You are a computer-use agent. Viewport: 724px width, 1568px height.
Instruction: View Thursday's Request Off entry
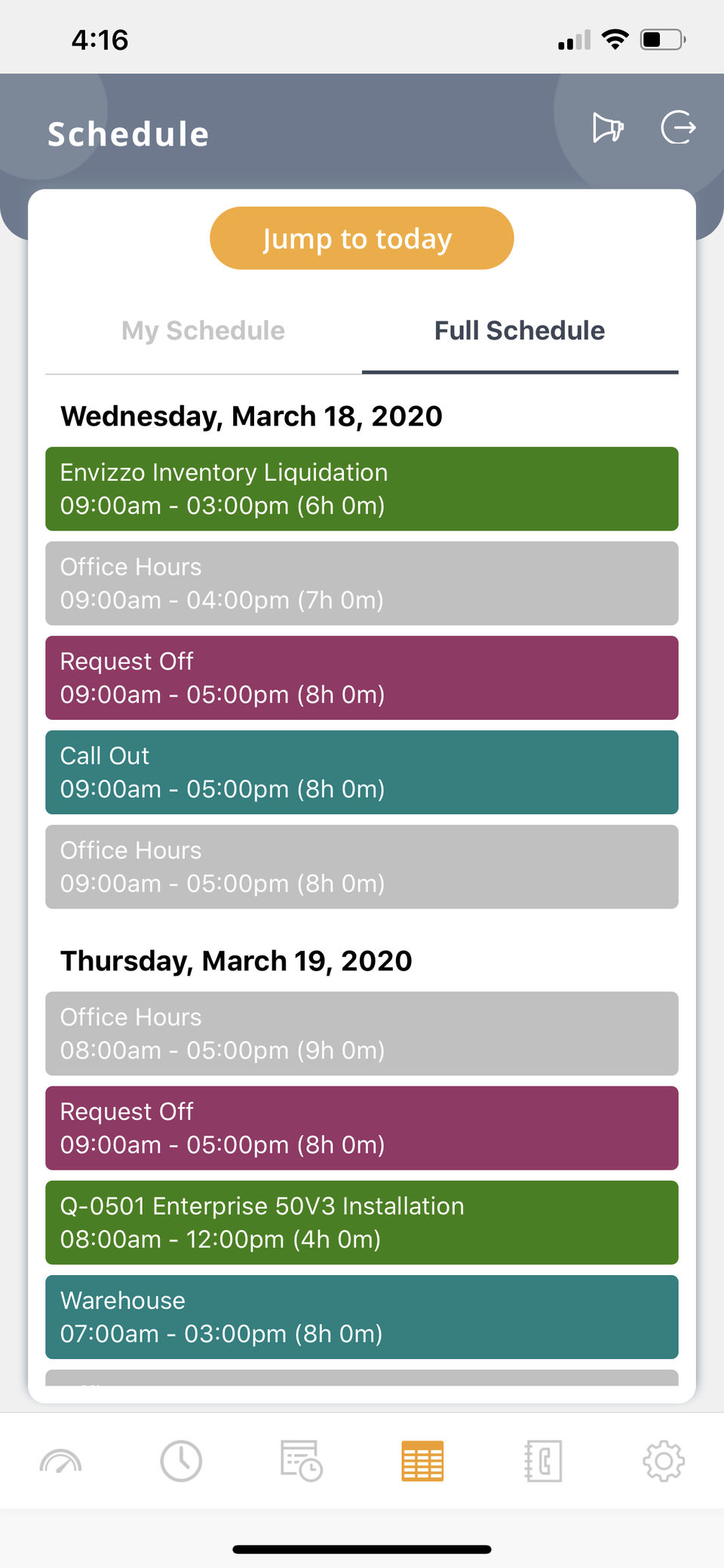[362, 1128]
